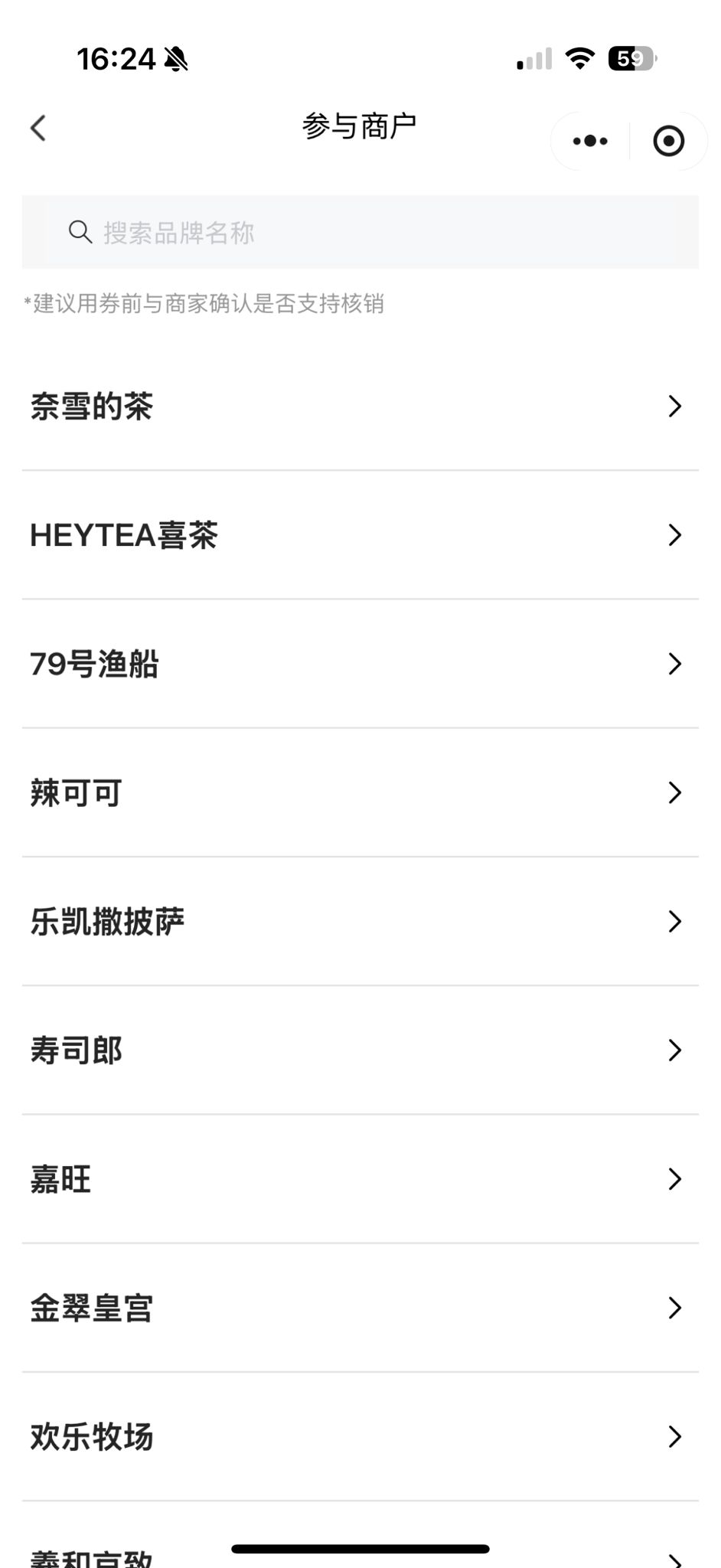Viewport: 721px width, 1568px height.
Task: Open the mini program's three-dot menu
Action: 590,141
